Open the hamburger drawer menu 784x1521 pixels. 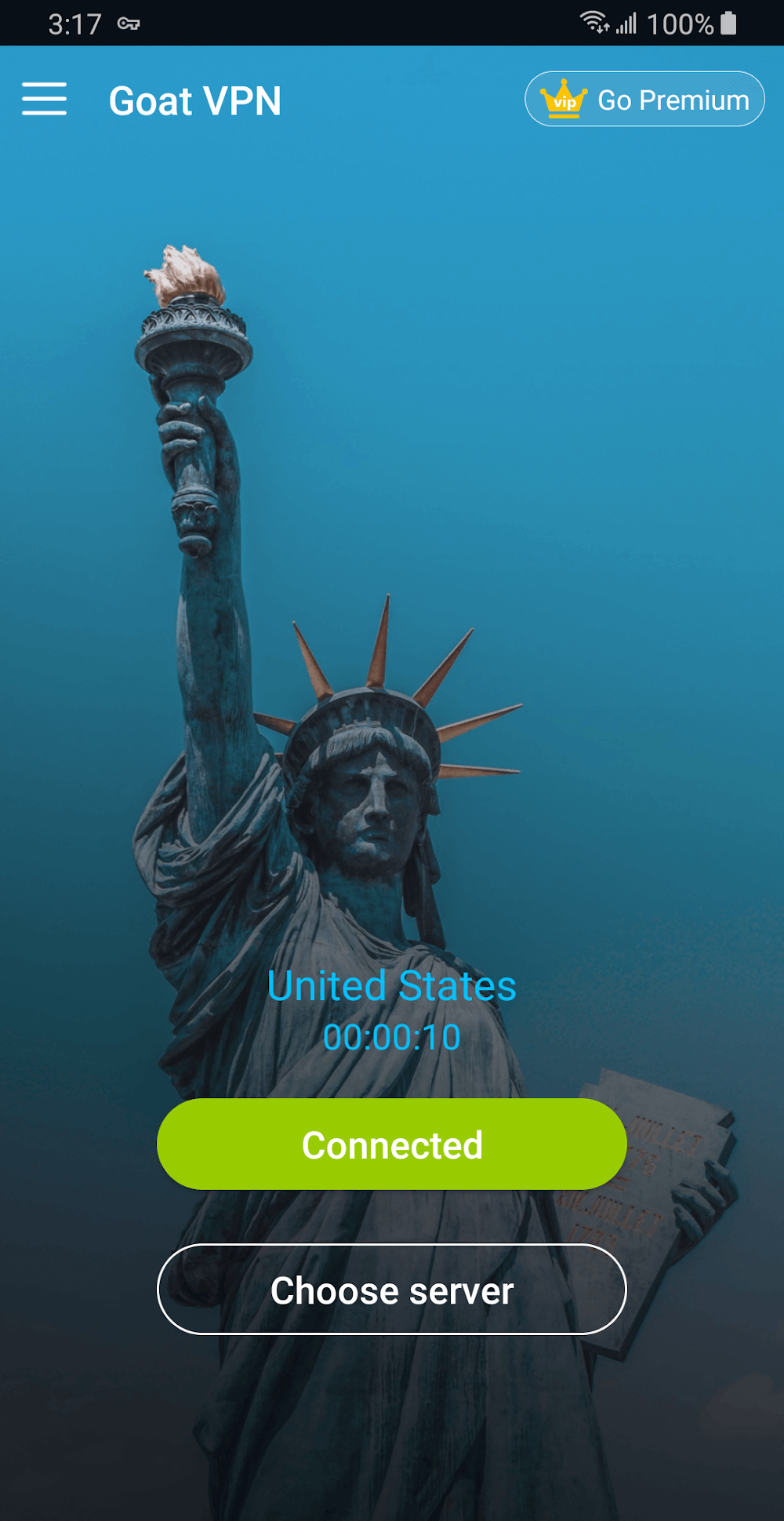click(x=44, y=100)
